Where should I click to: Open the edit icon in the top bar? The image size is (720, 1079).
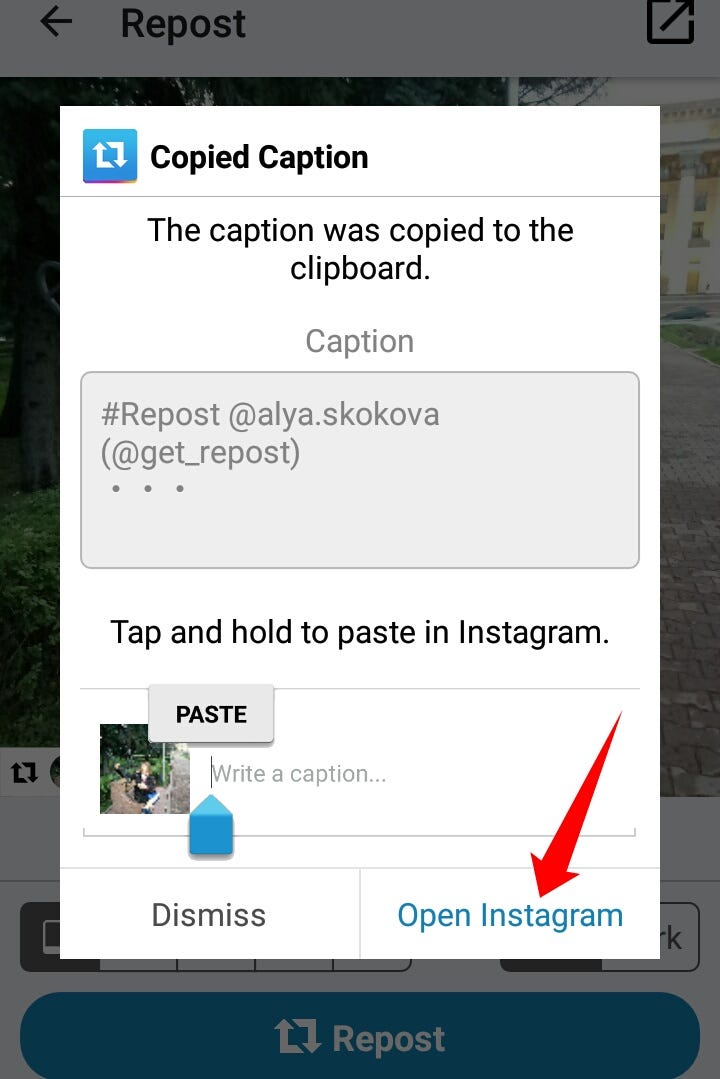pos(669,22)
